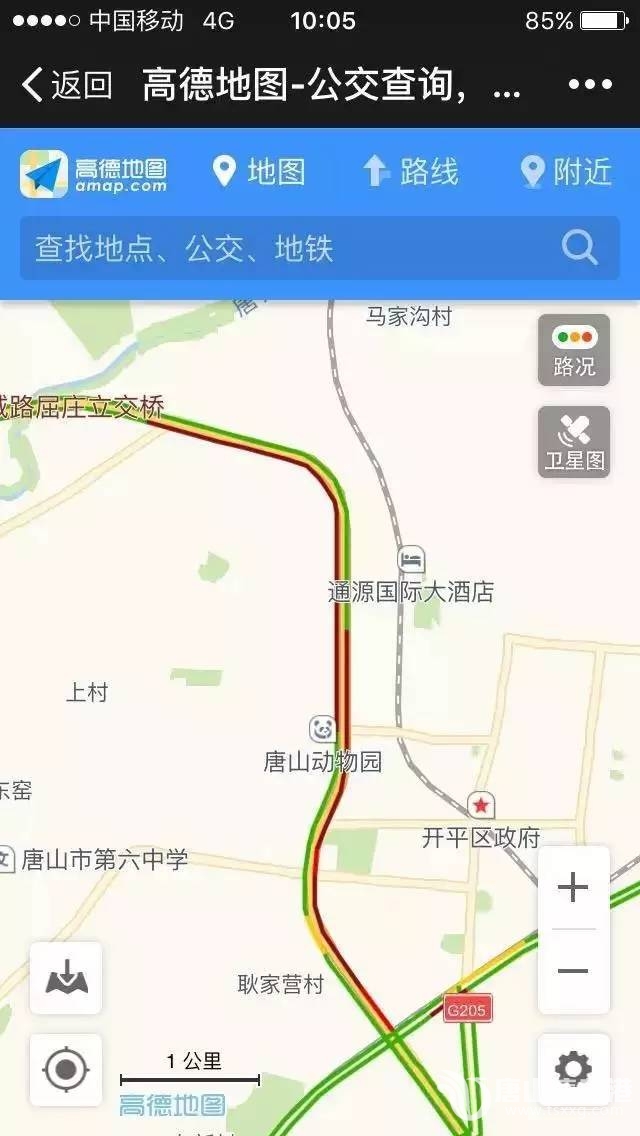The height and width of the screenshot is (1136, 640).
Task: Tap the magnifier search icon
Action: click(x=580, y=247)
